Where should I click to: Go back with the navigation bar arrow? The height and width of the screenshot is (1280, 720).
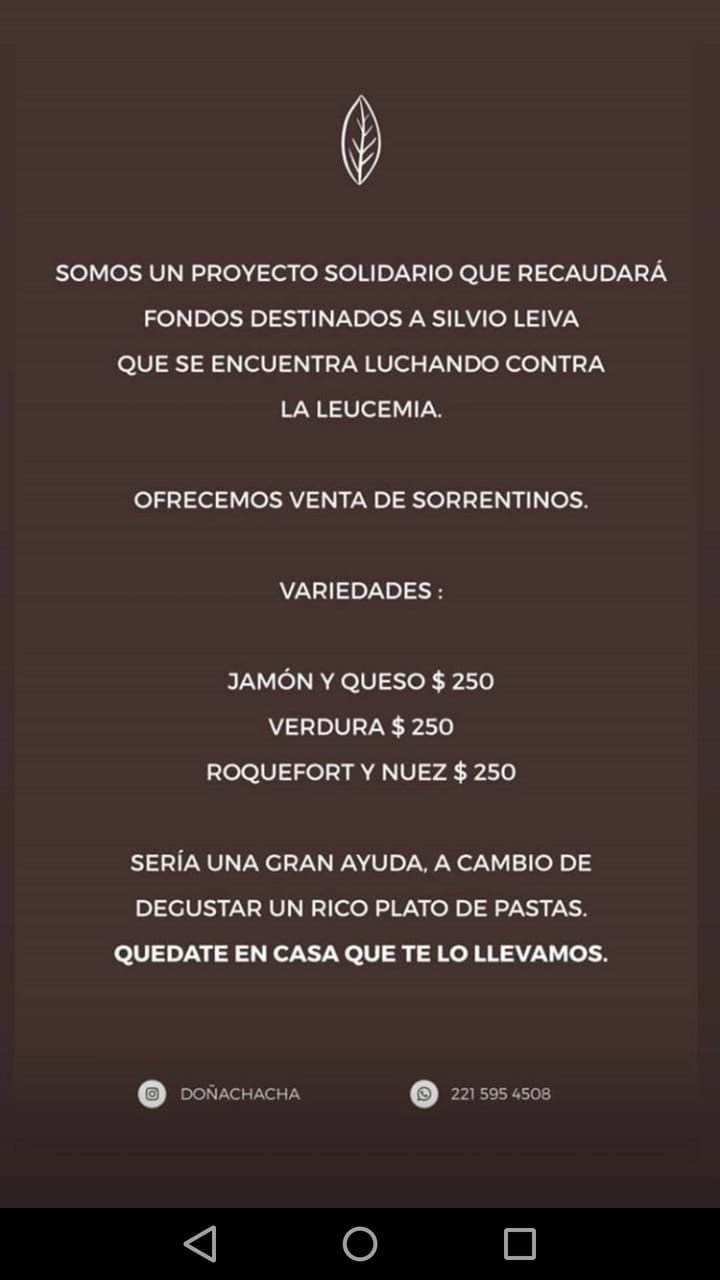[200, 1244]
